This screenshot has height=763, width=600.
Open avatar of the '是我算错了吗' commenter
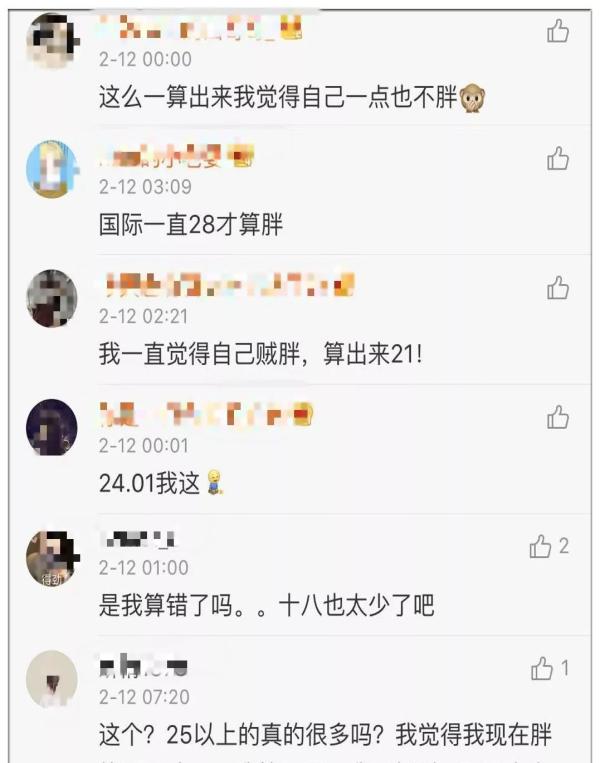[51, 557]
